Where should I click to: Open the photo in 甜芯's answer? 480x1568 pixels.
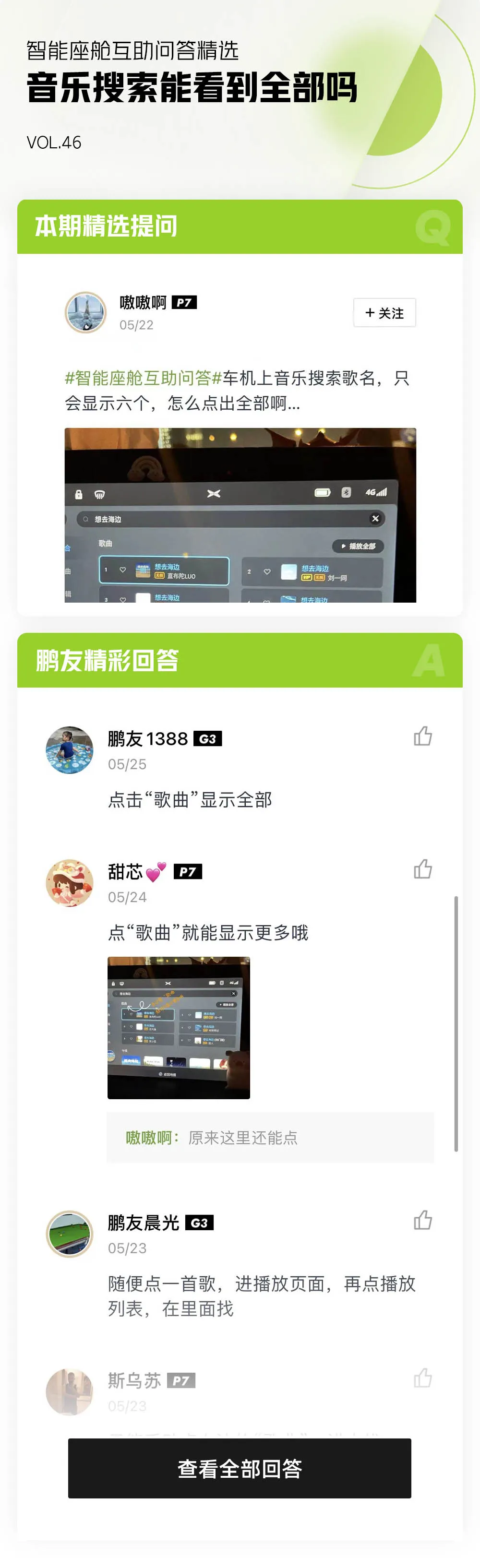coord(179,1027)
